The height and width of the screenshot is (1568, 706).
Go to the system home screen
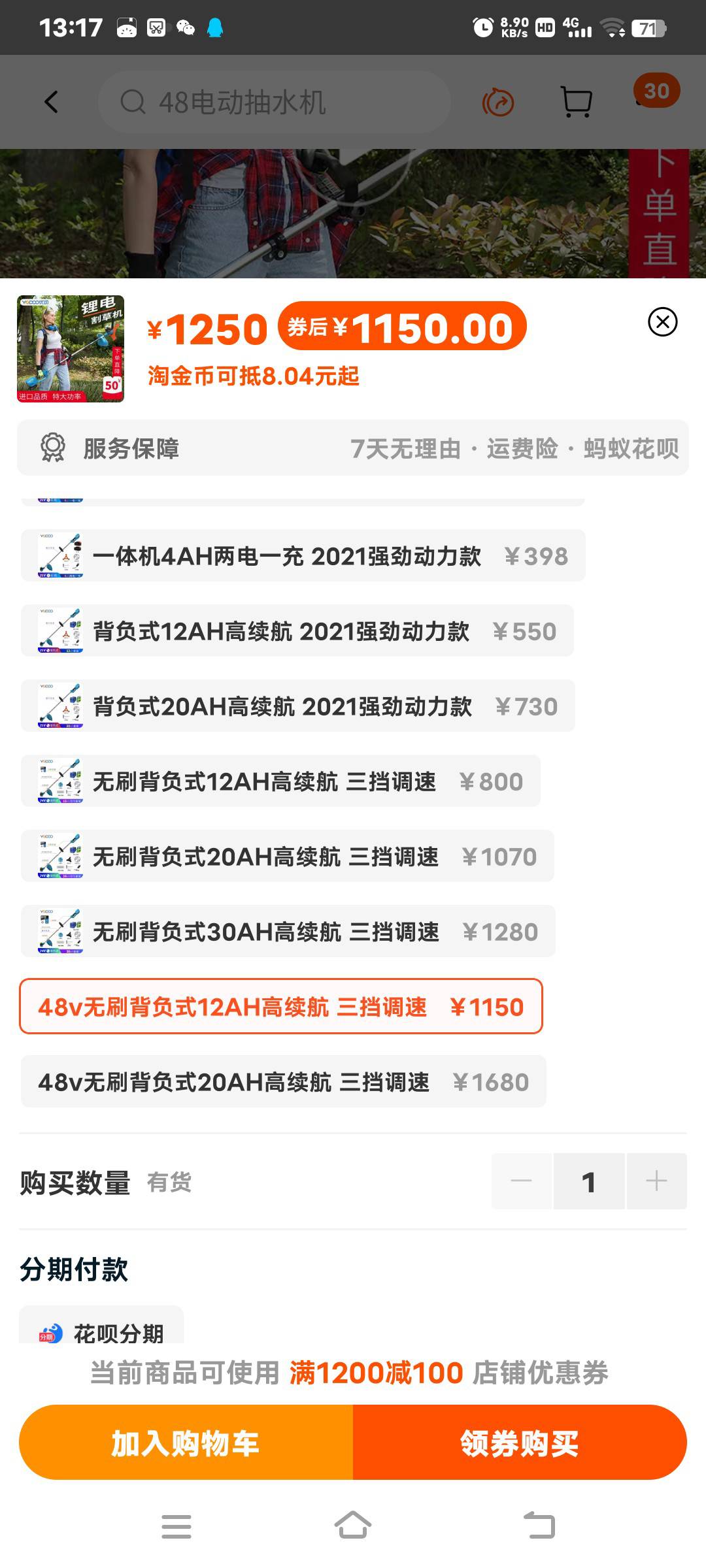click(353, 1526)
